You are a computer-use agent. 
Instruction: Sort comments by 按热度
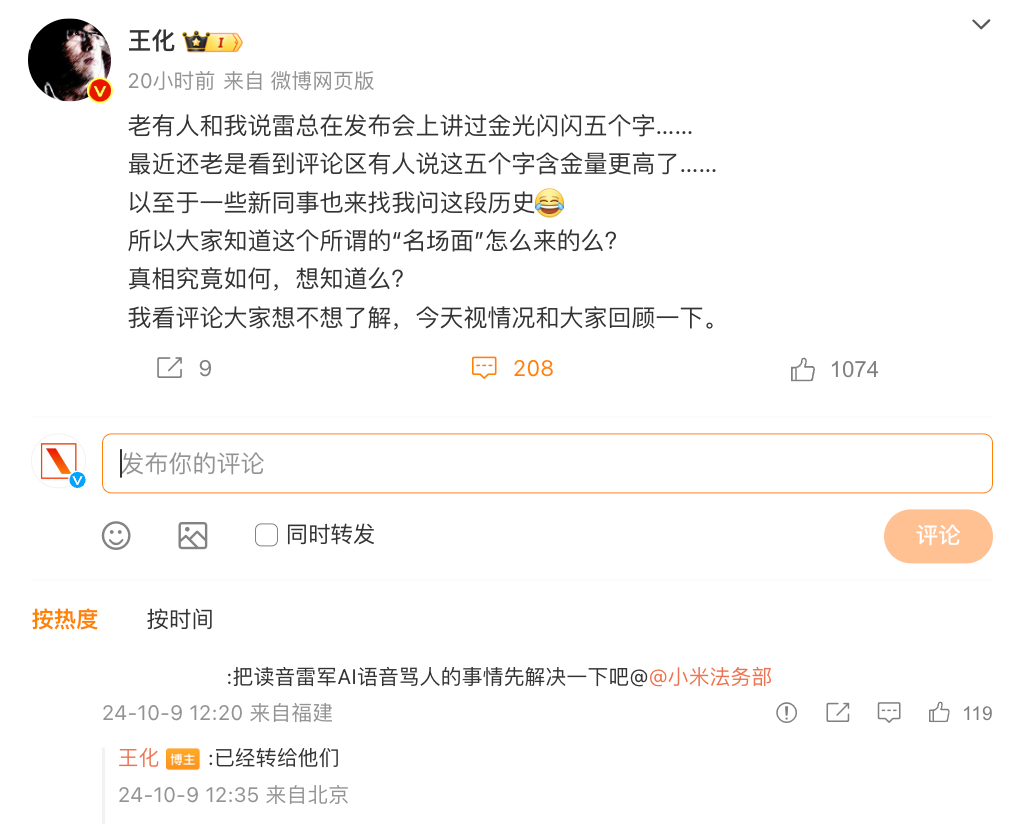point(65,619)
